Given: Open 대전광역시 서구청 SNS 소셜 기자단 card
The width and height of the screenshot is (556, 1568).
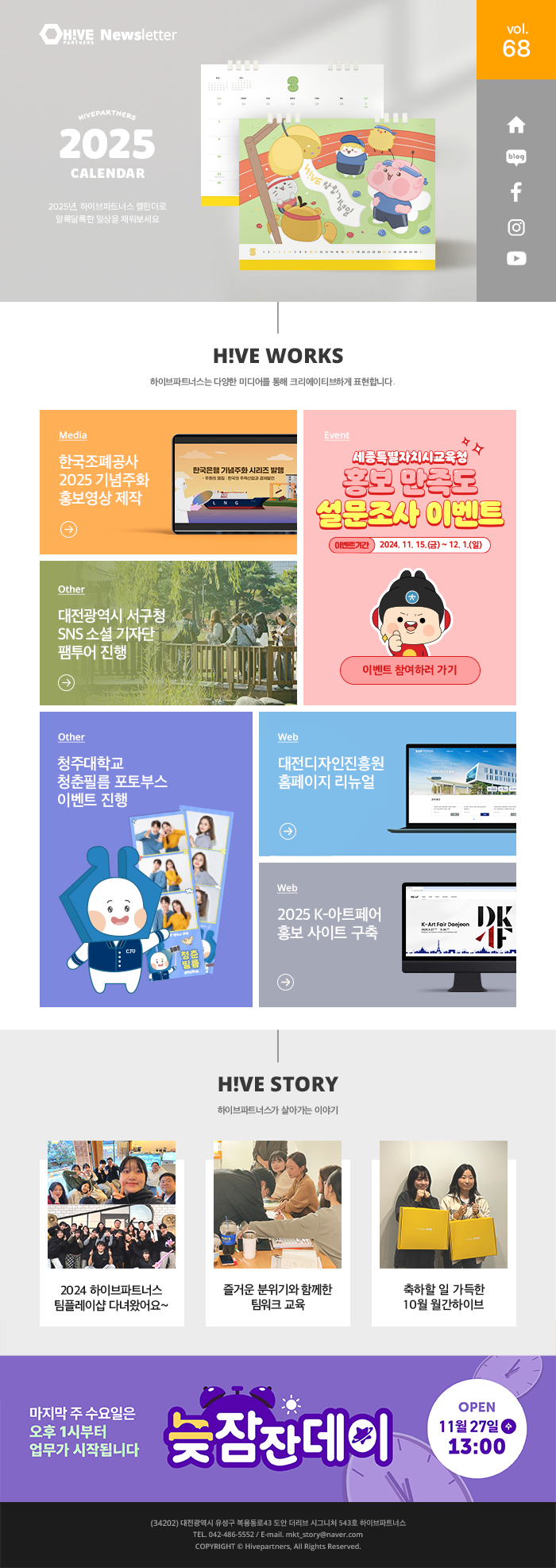Looking at the screenshot, I should pos(168,633).
